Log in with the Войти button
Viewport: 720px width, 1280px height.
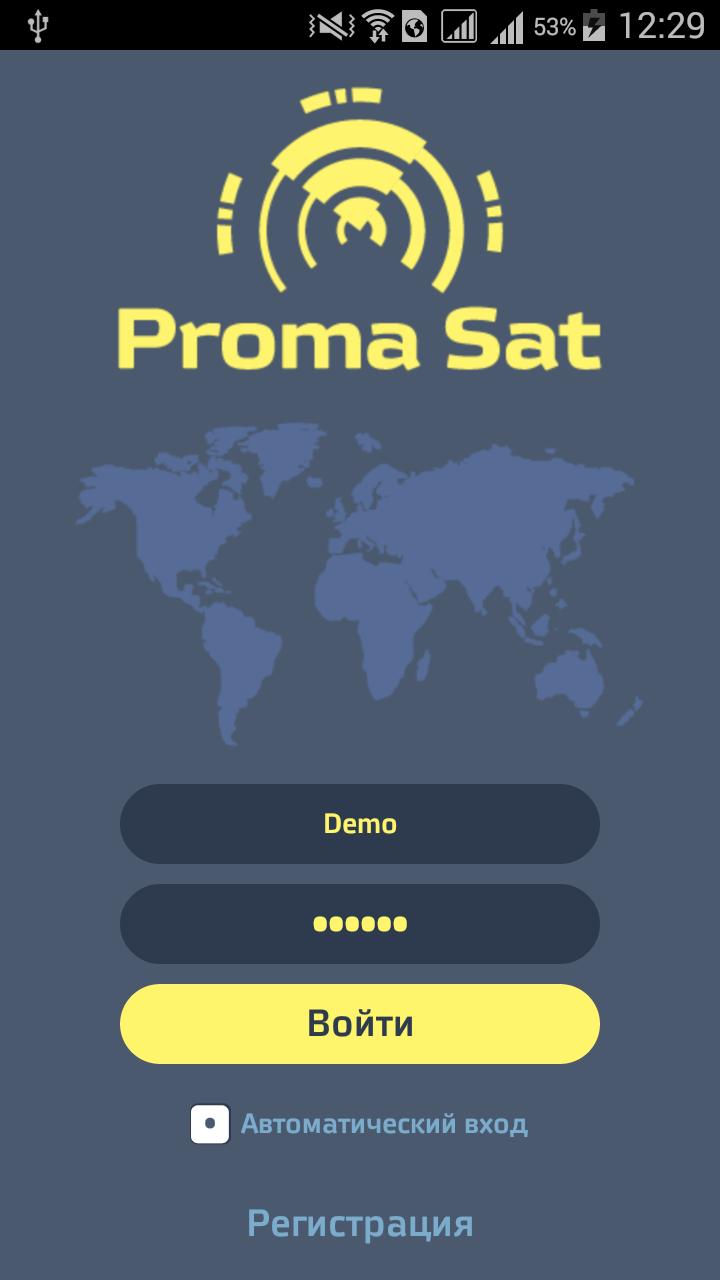(360, 1024)
